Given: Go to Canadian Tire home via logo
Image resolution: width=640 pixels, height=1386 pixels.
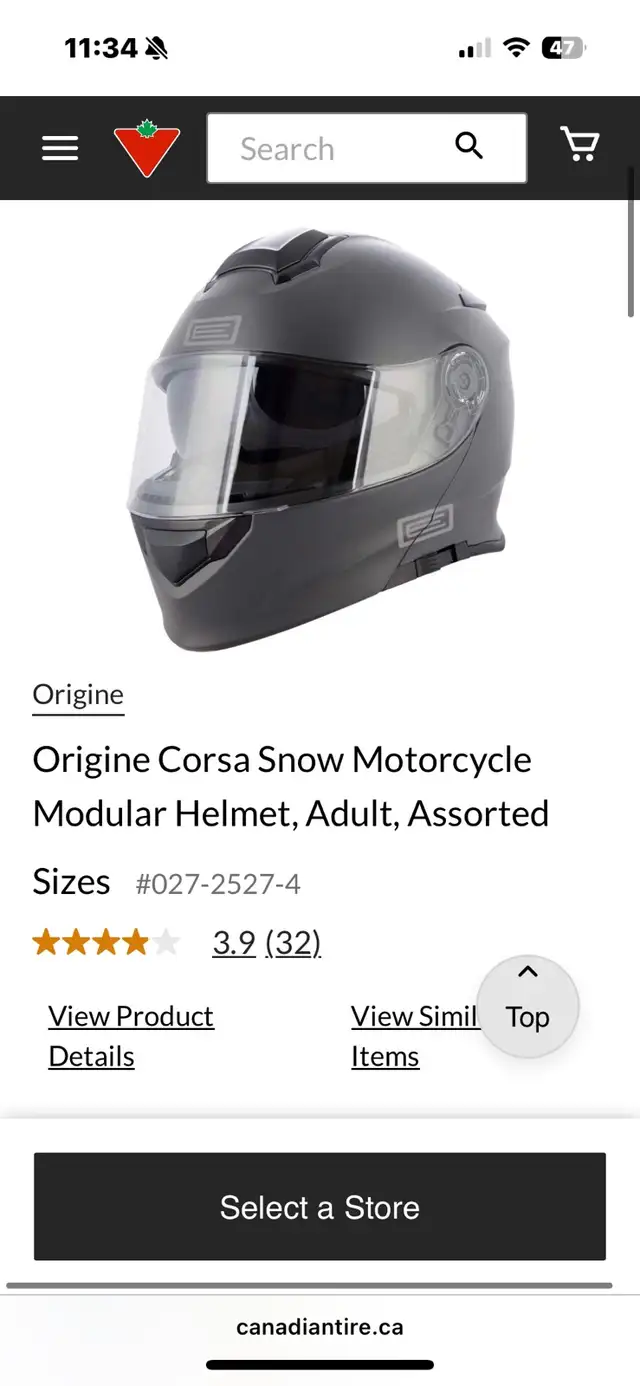Looking at the screenshot, I should click(147, 148).
